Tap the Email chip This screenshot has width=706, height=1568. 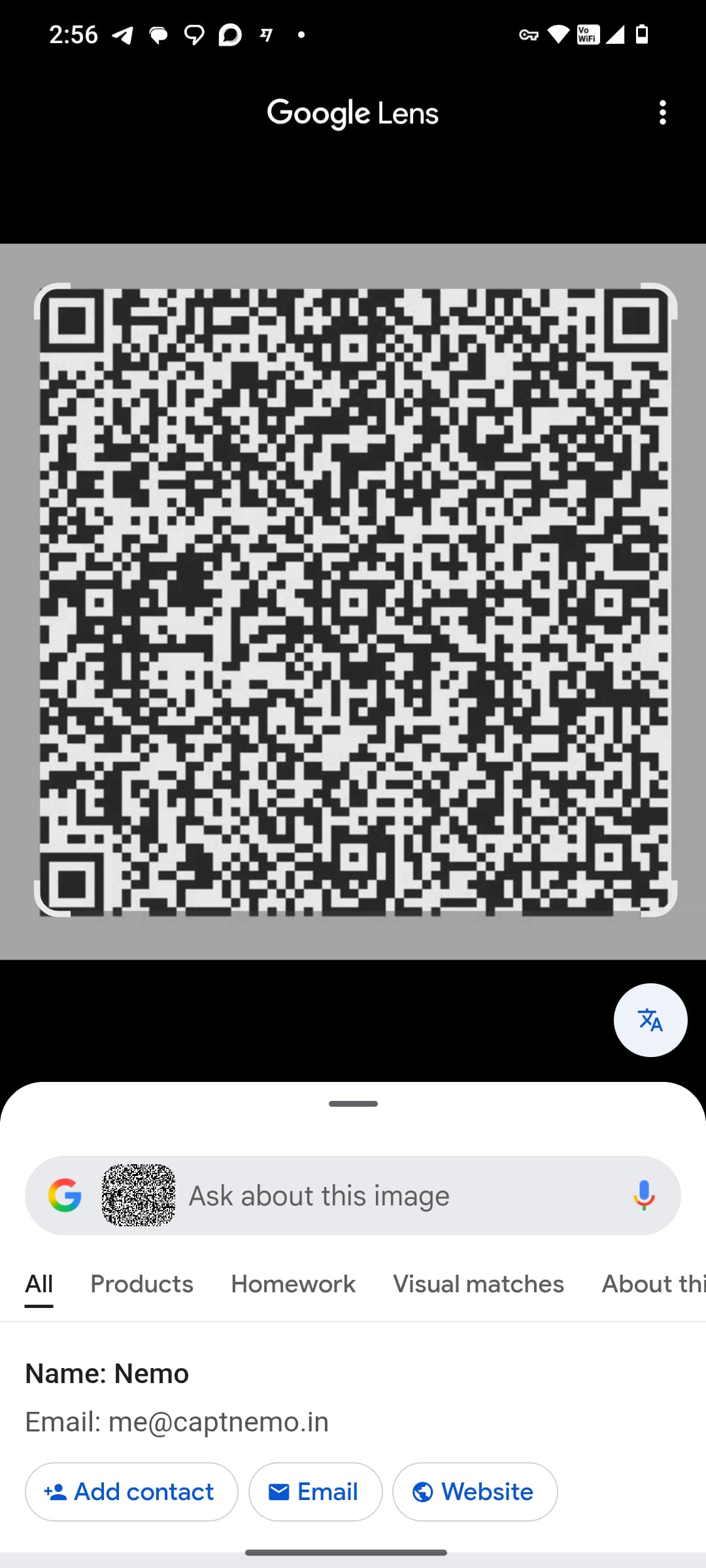tap(315, 1492)
